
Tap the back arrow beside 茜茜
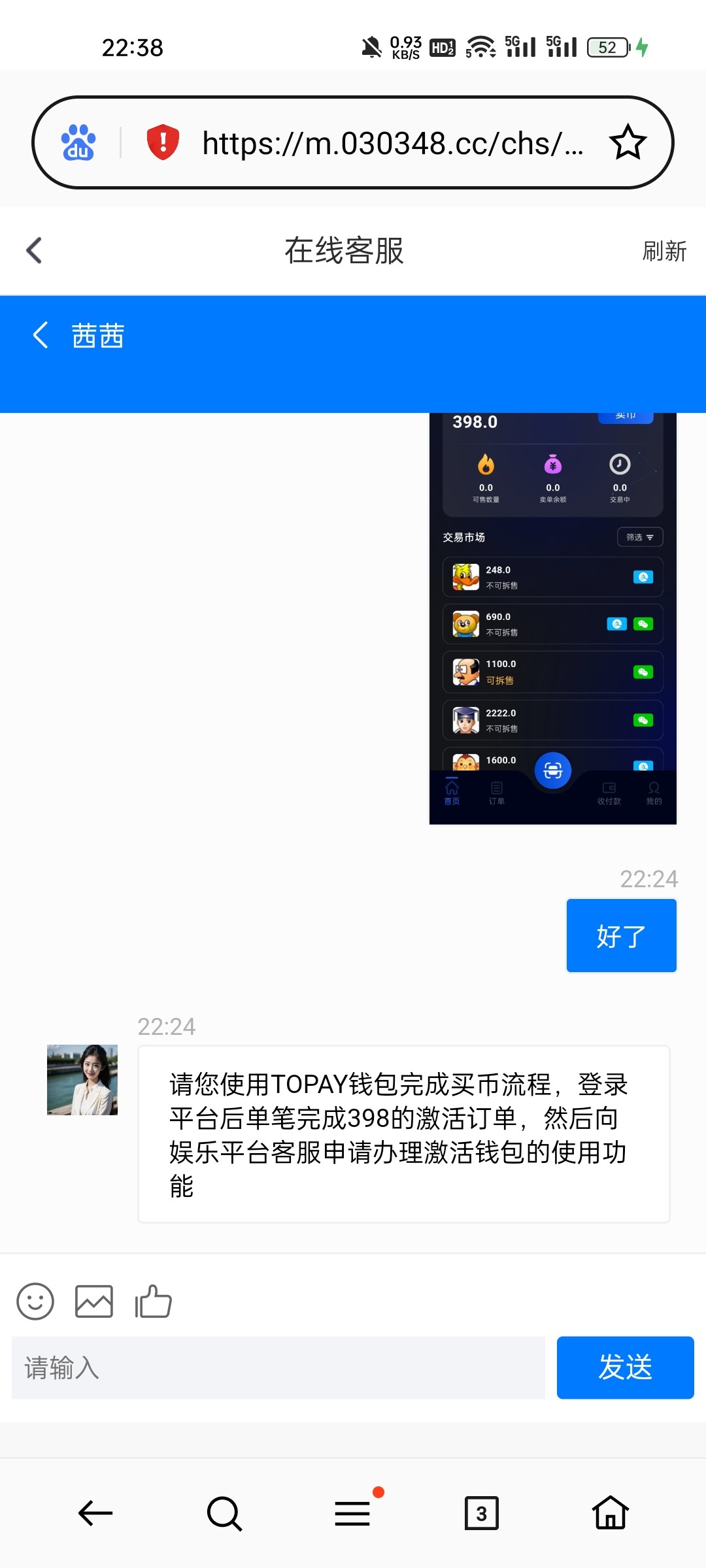click(x=41, y=335)
